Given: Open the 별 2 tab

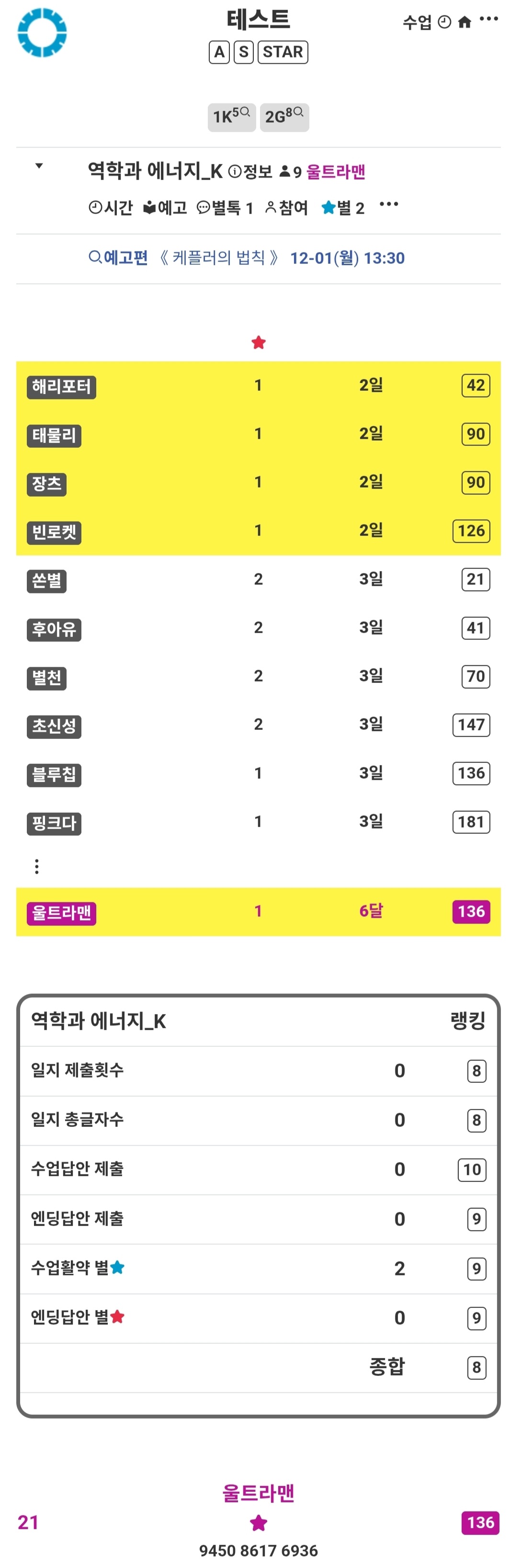Looking at the screenshot, I should tap(343, 208).
